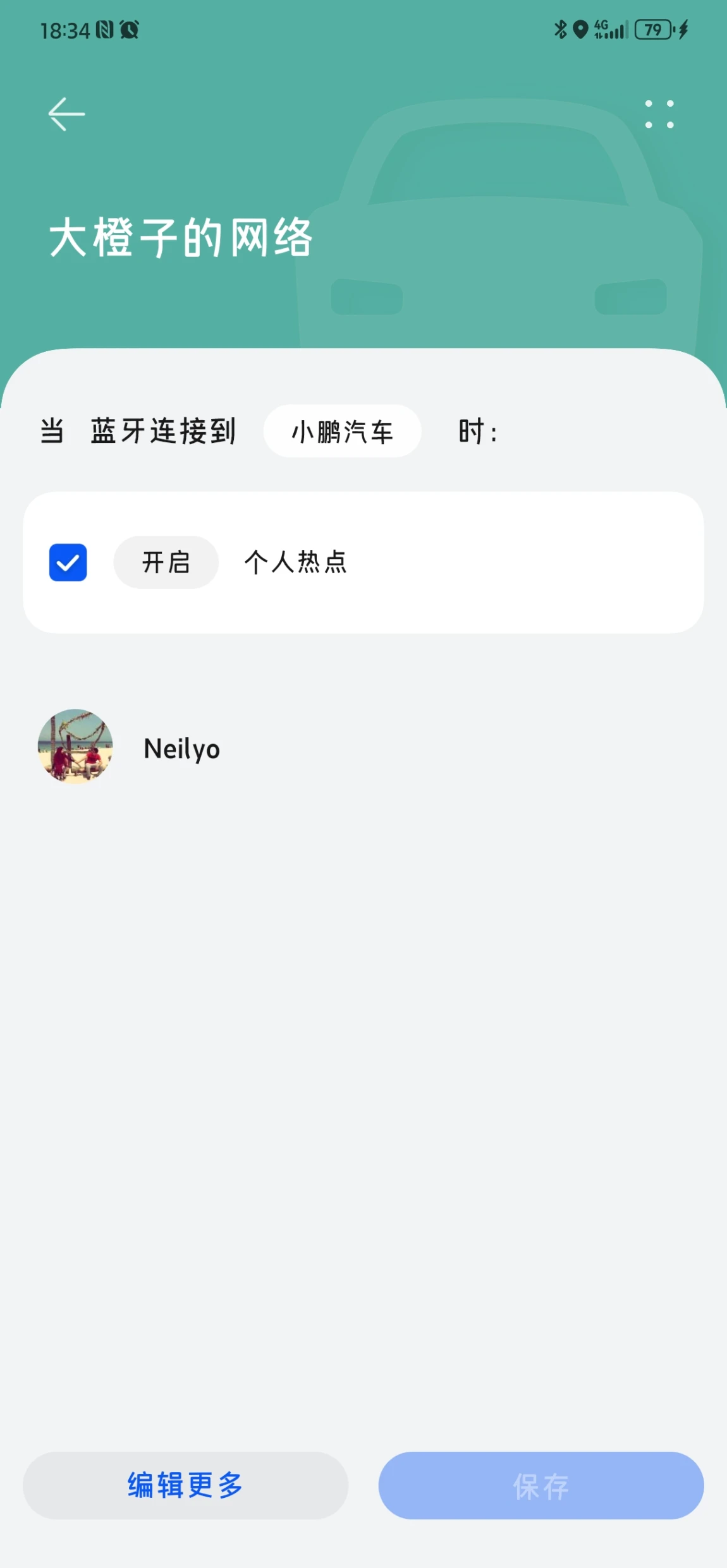Screen dimensions: 727x1568
Task: Open the four-dot more options menu
Action: 659,114
